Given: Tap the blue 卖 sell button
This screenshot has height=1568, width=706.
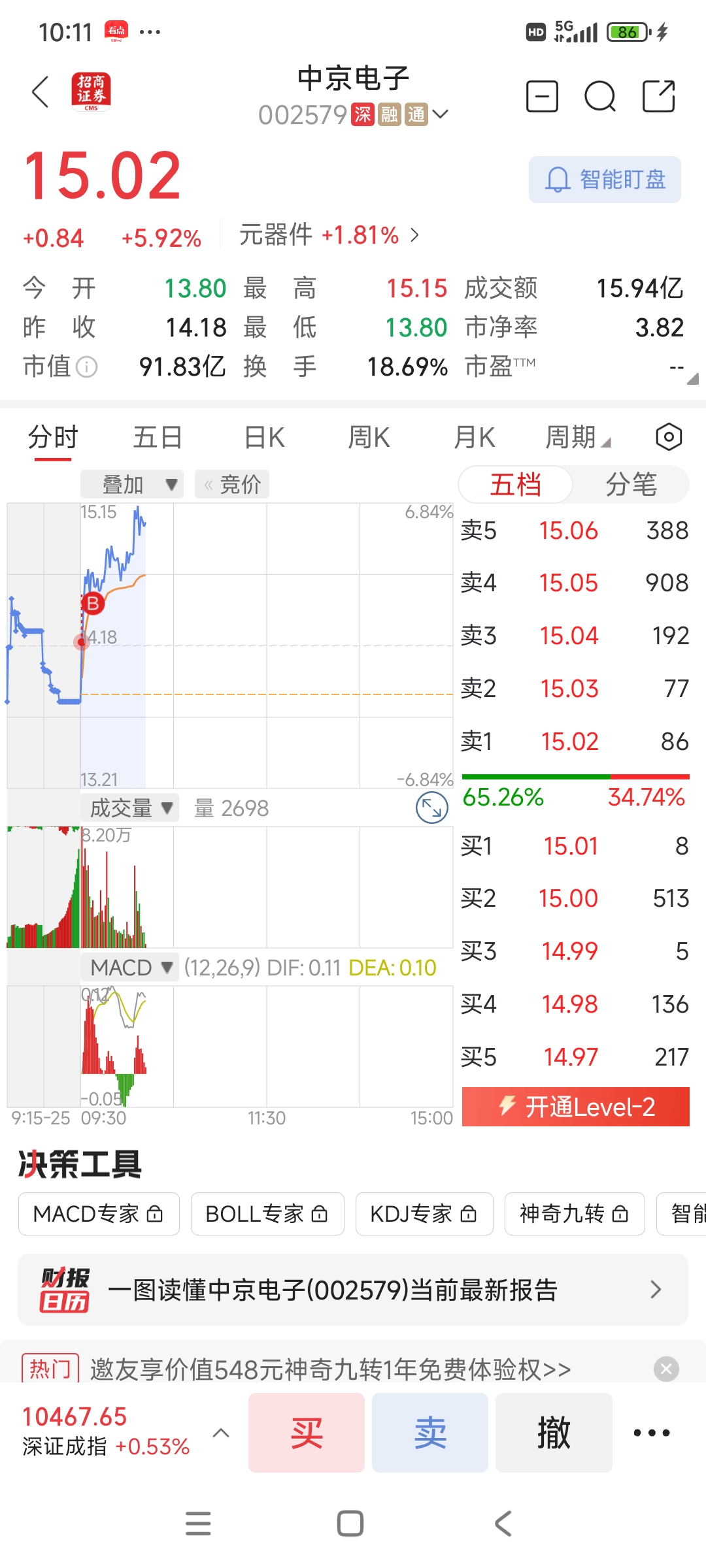Looking at the screenshot, I should click(x=430, y=1433).
